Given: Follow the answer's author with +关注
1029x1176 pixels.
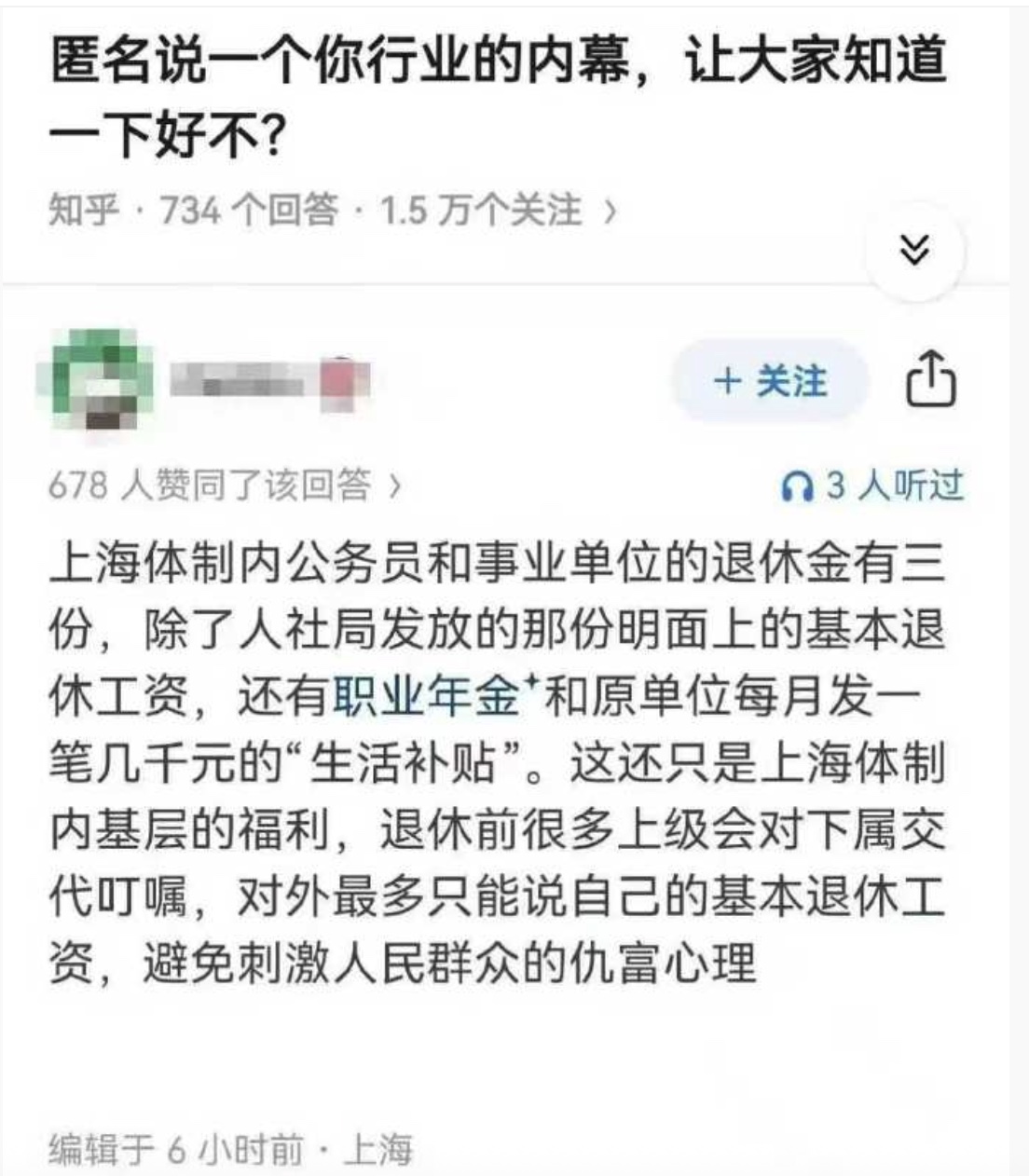Looking at the screenshot, I should click(x=770, y=381).
